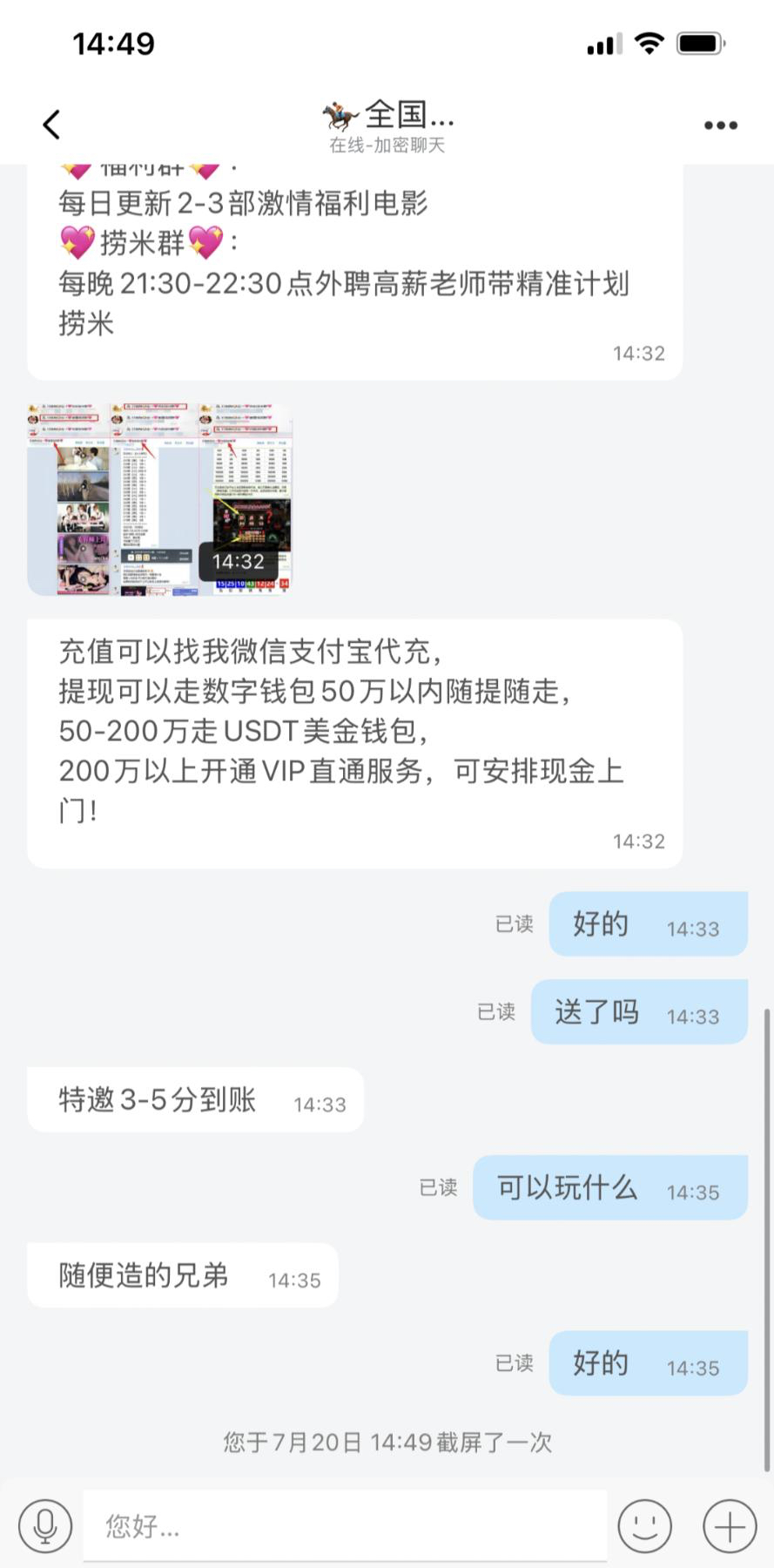This screenshot has width=774, height=1568.
Task: Open the chat title for details
Action: pyautogui.click(x=388, y=125)
